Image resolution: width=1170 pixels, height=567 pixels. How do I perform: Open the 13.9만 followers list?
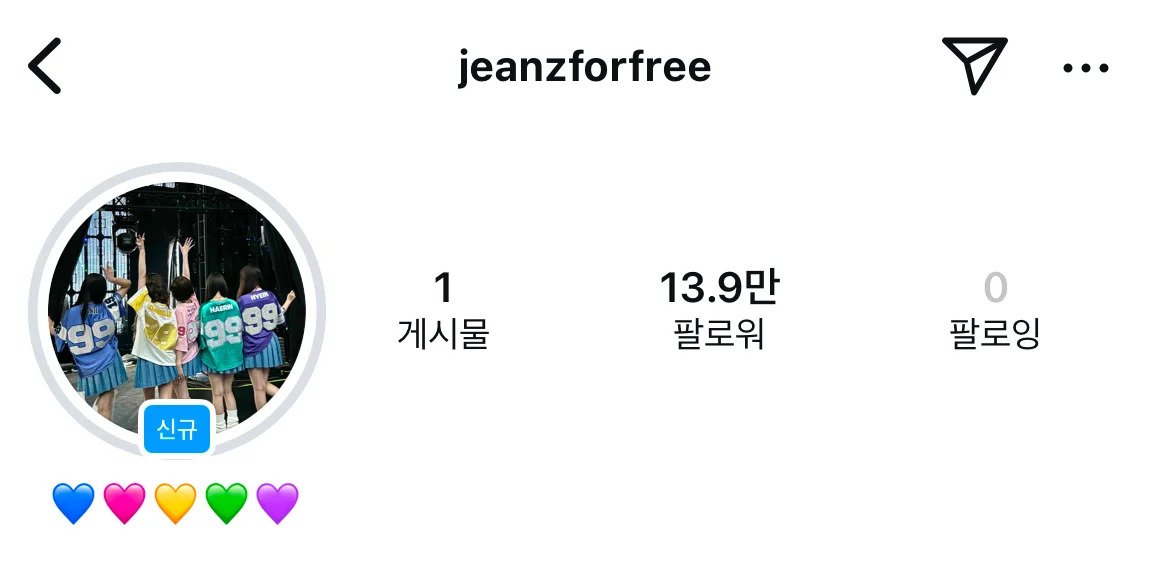(719, 310)
